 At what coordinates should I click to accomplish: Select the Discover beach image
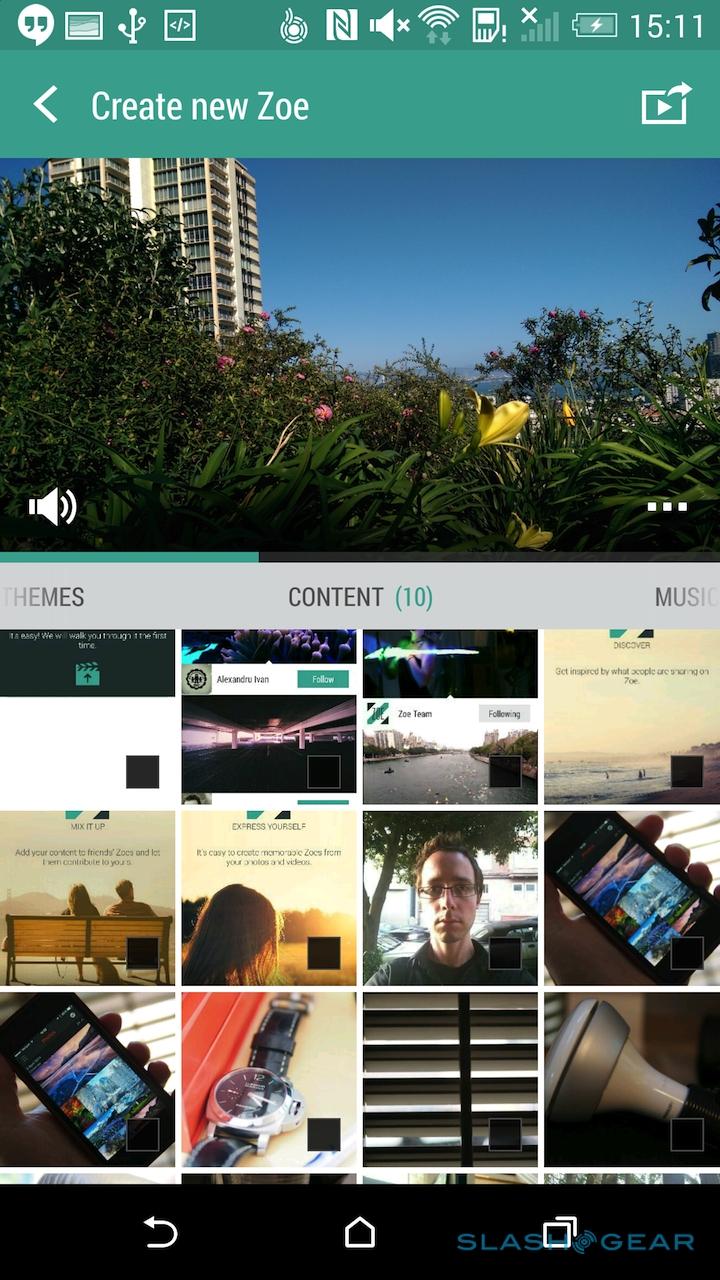tap(631, 716)
